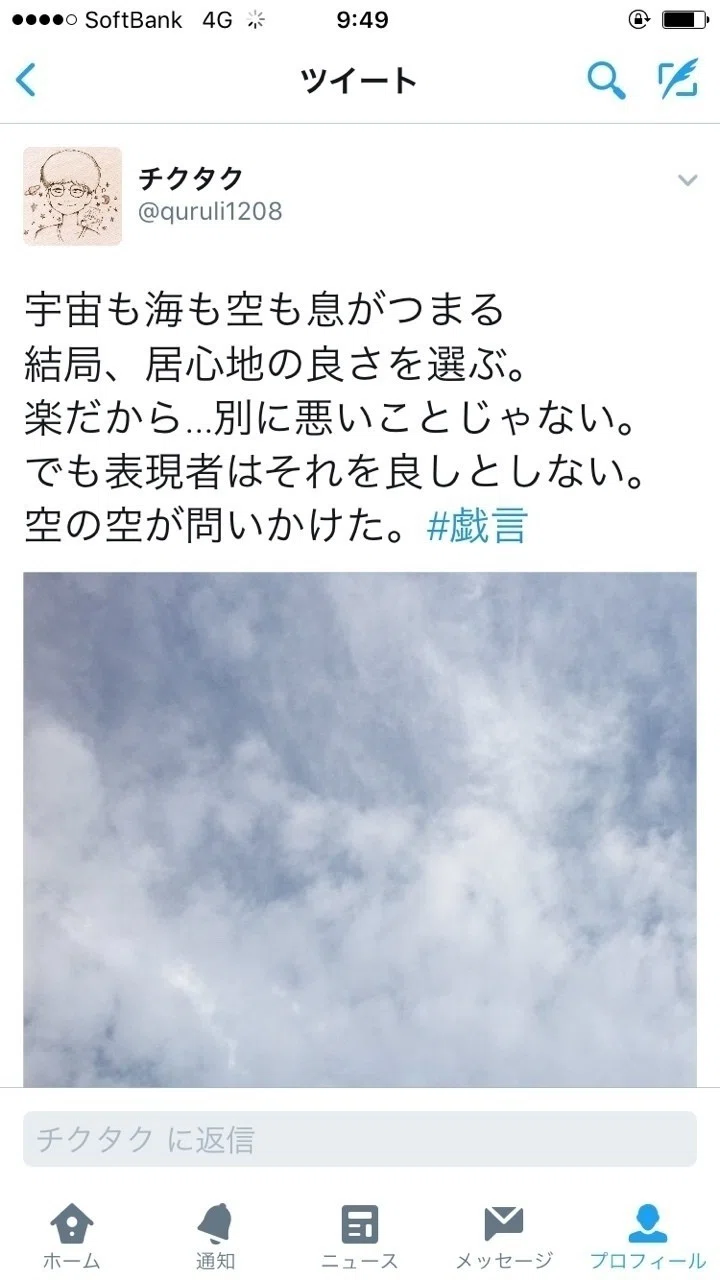The height and width of the screenshot is (1280, 720).
Task: Expand the tweet options chevron
Action: [687, 180]
